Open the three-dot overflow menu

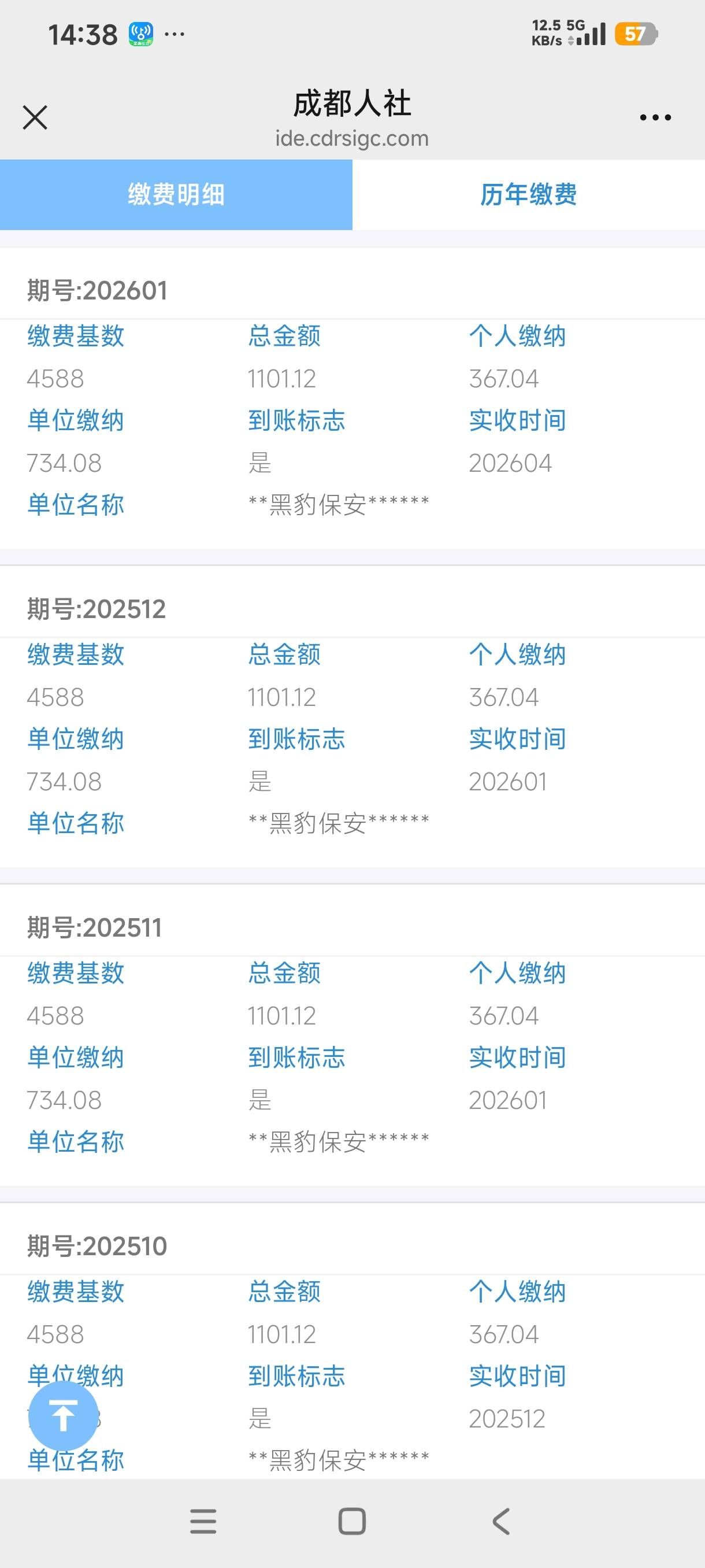[x=655, y=117]
